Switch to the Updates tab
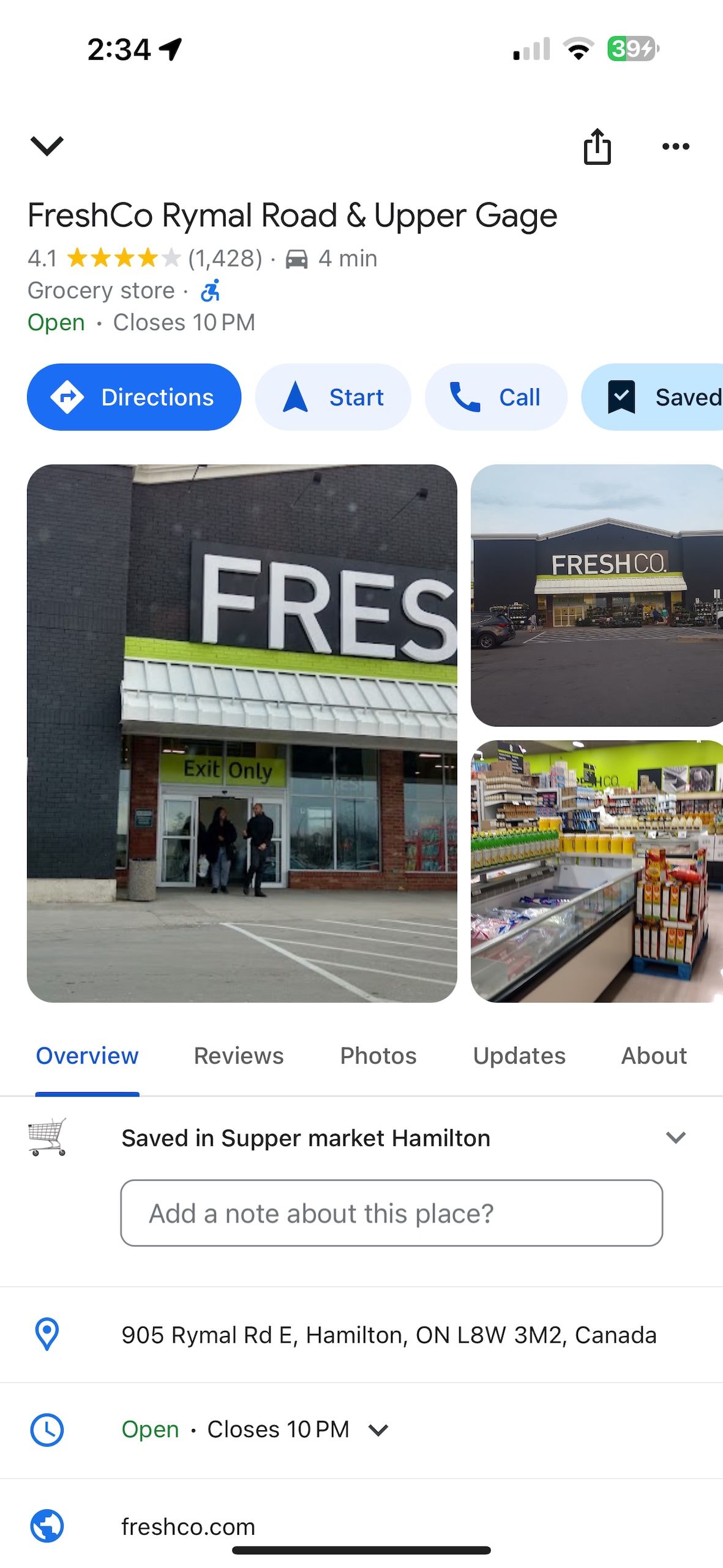The image size is (723, 1568). click(519, 1055)
